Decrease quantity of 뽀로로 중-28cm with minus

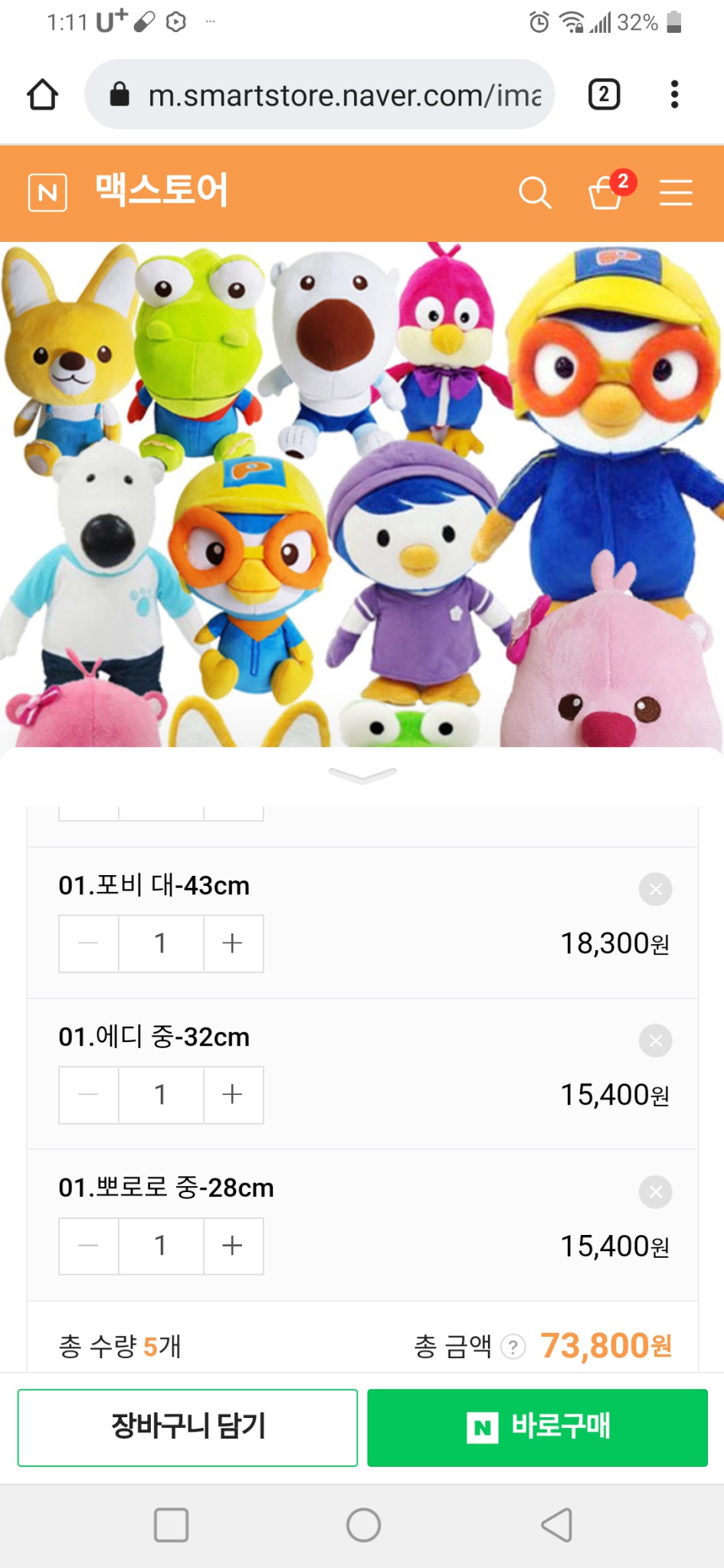(x=87, y=1246)
